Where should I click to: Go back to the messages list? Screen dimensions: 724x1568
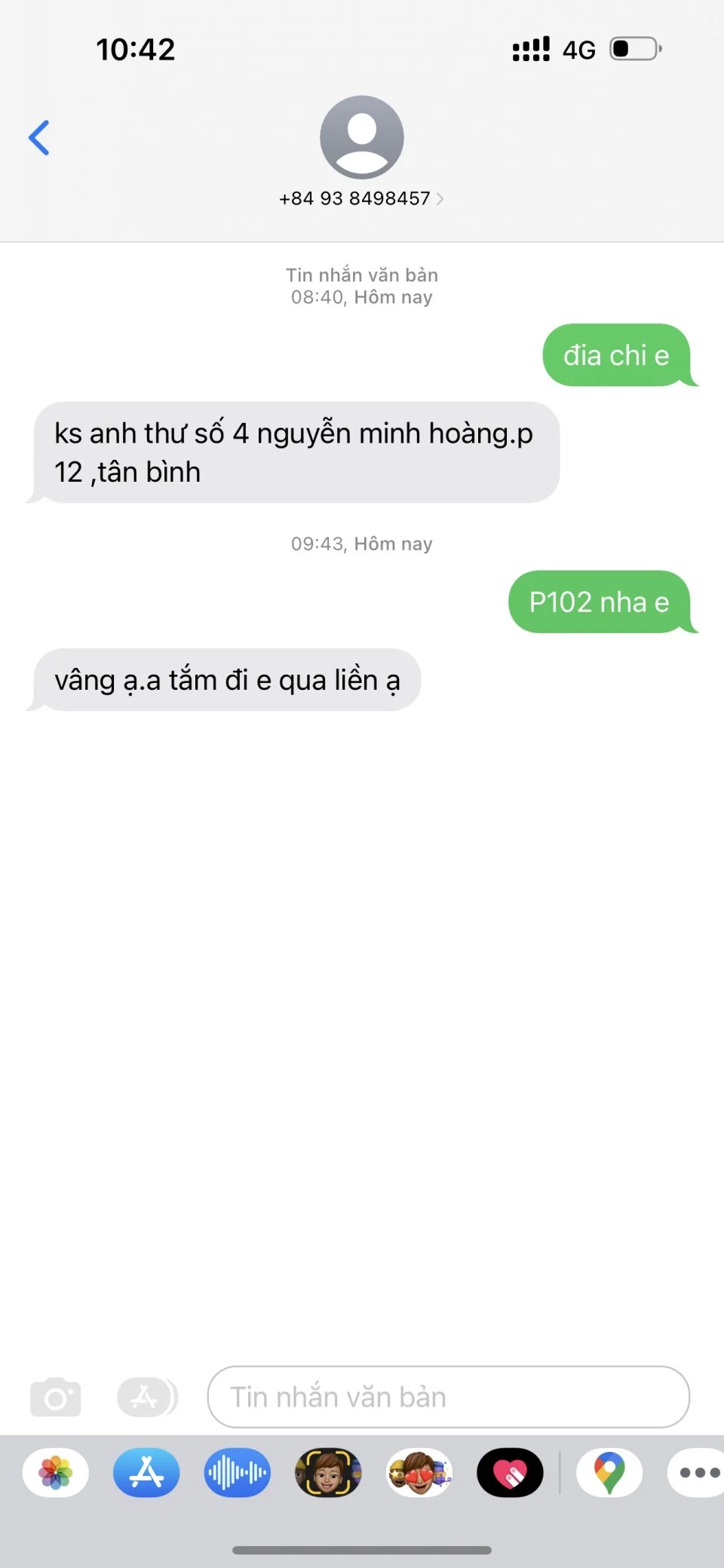[x=39, y=138]
